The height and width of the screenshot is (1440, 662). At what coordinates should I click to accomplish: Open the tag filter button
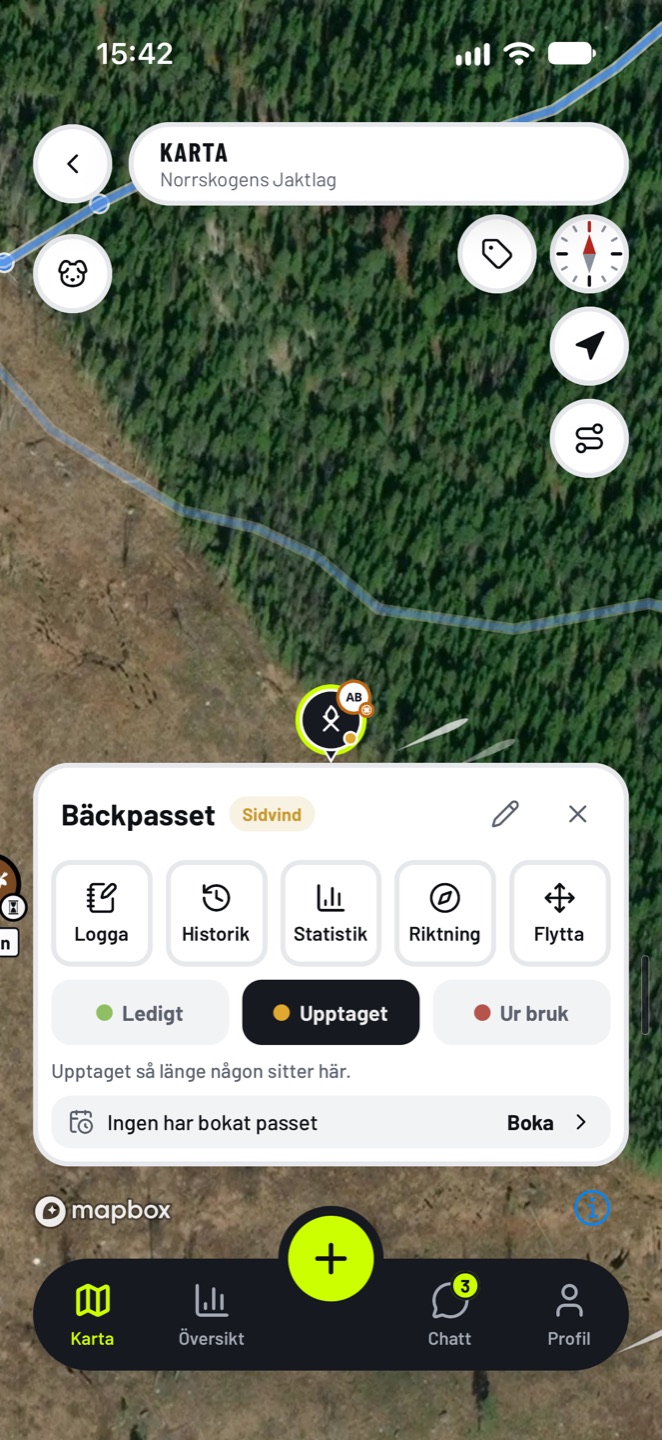point(497,254)
